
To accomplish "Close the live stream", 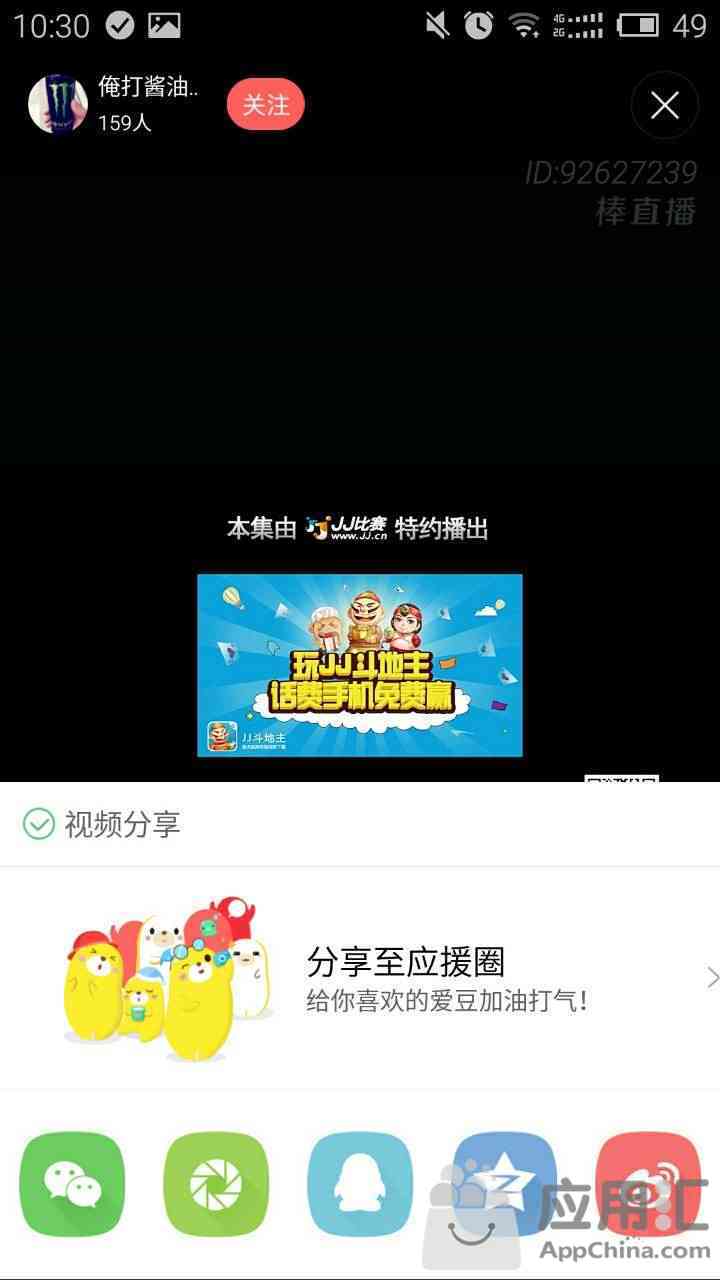I will 665,105.
